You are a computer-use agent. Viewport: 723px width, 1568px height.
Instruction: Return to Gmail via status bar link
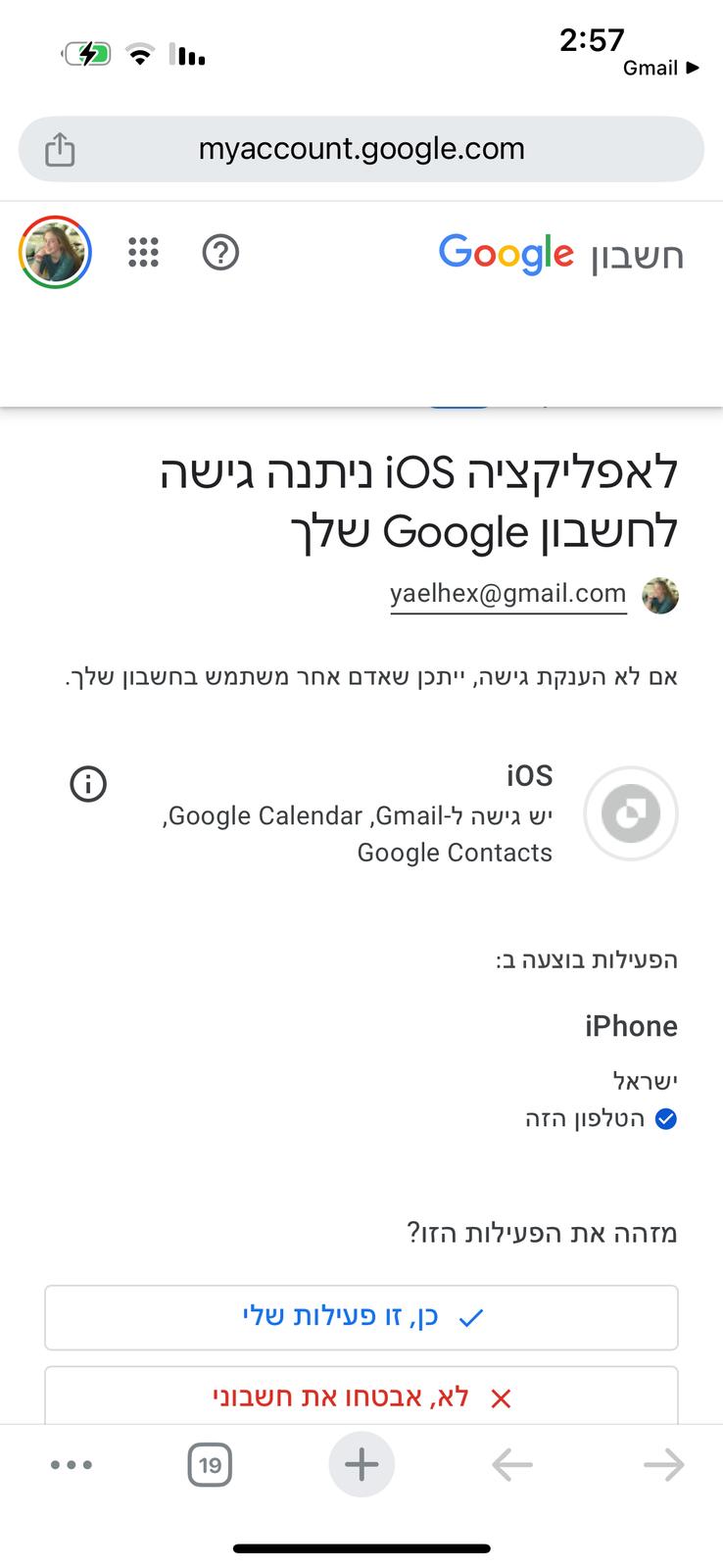(660, 68)
